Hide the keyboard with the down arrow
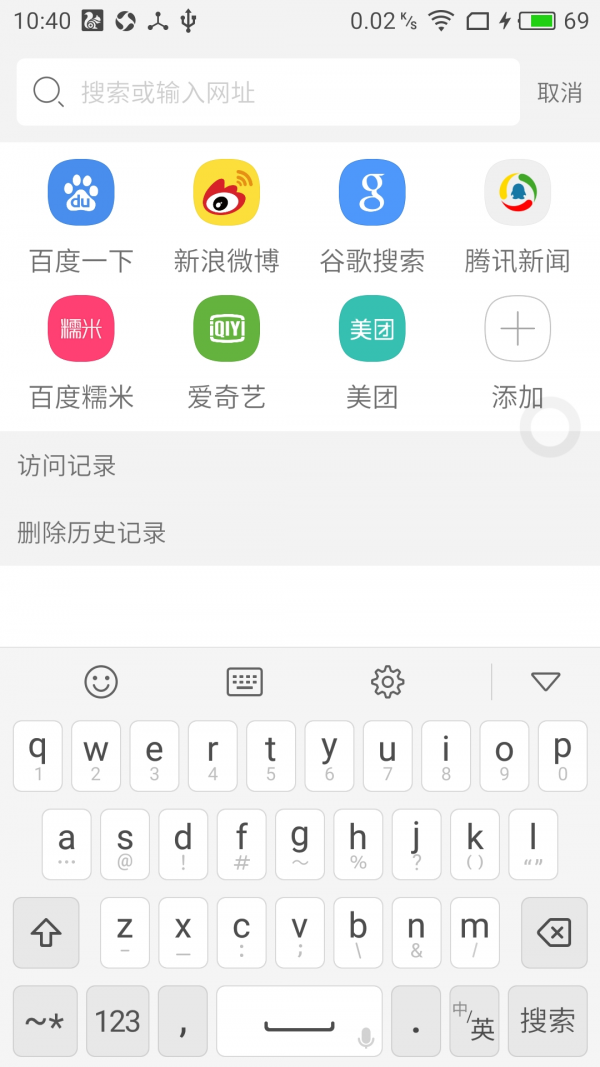The height and width of the screenshot is (1067, 600). point(546,681)
